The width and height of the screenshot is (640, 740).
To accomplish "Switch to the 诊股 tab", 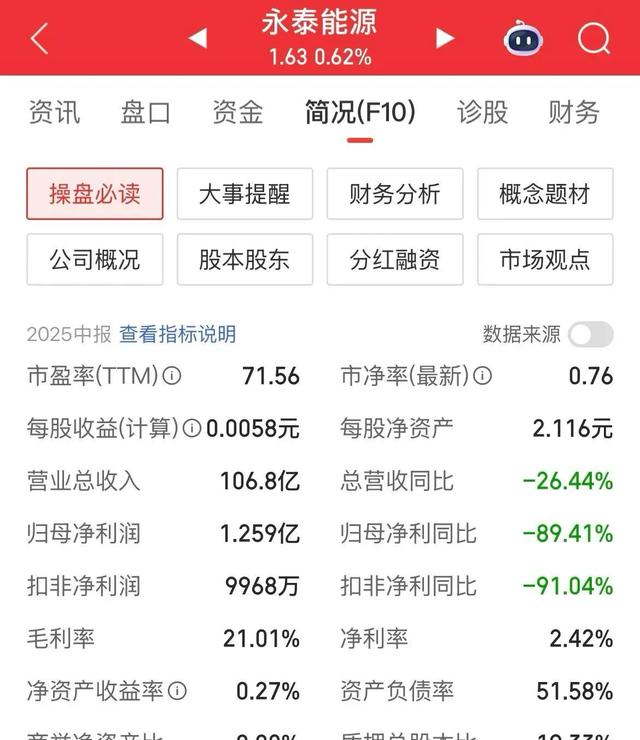I will tap(482, 112).
